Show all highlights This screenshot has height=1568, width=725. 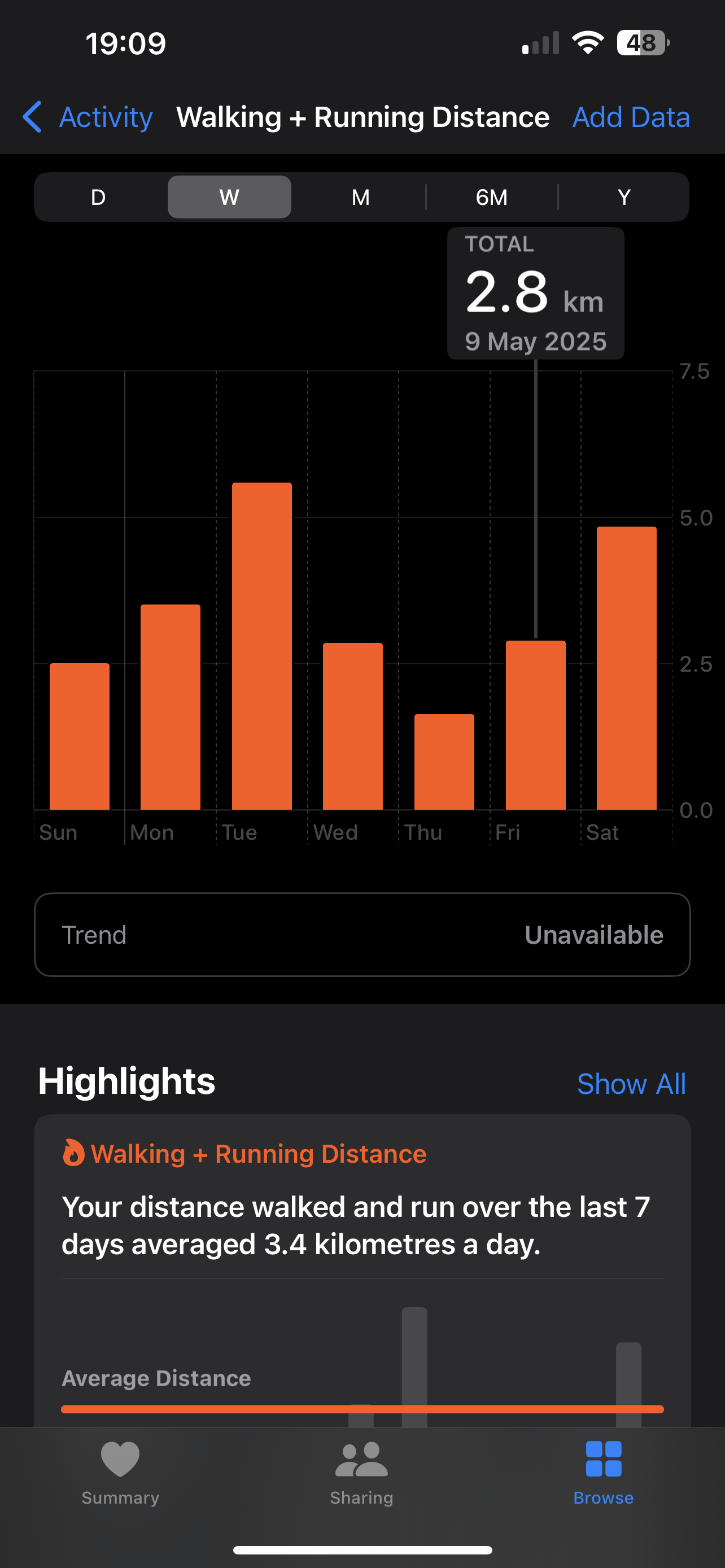coord(631,1084)
